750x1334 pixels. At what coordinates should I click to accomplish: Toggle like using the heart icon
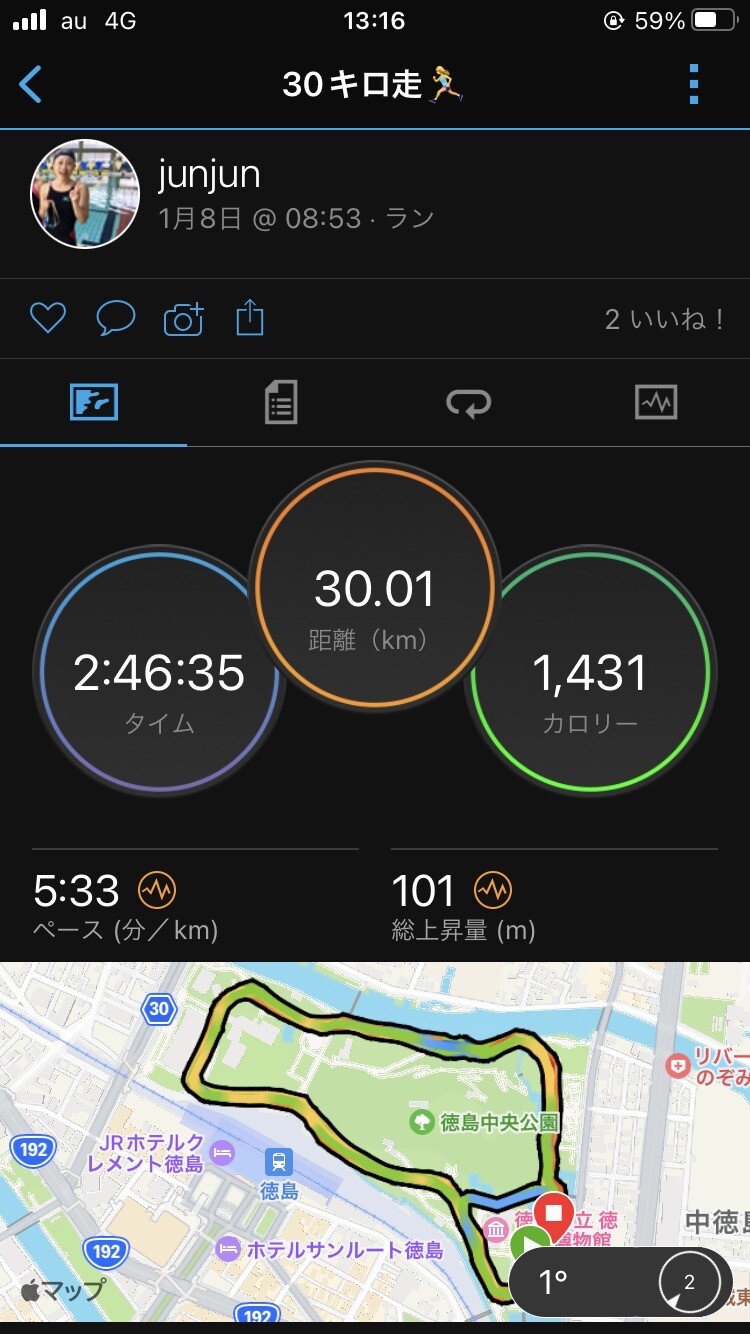(47, 317)
